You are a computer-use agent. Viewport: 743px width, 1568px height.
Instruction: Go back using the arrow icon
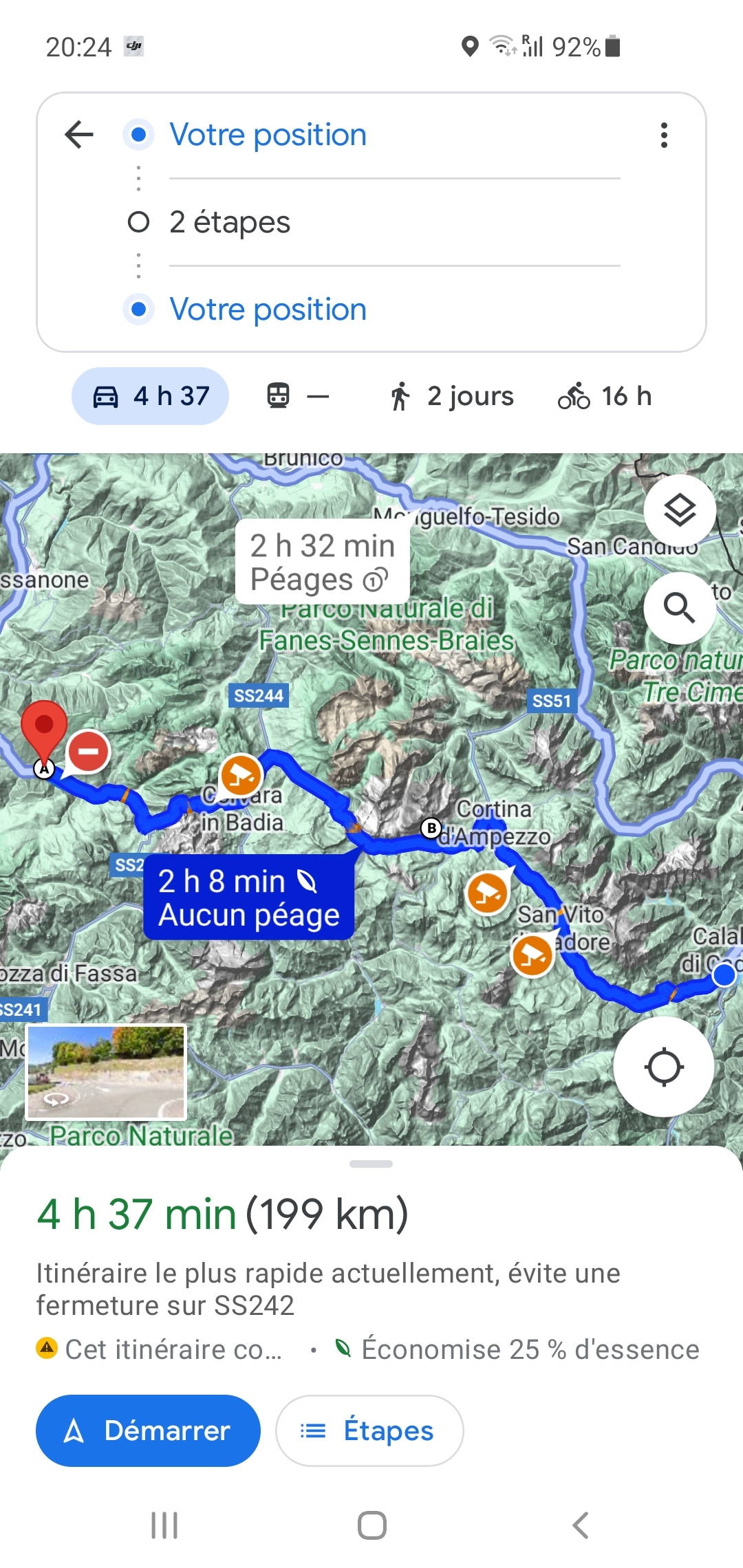pos(79,134)
